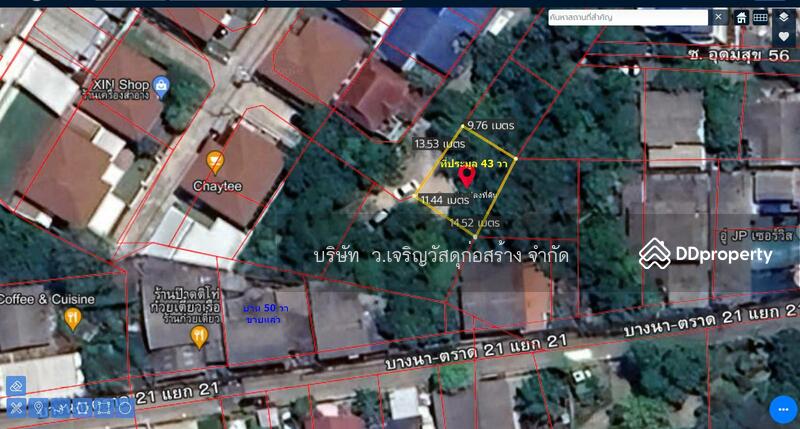The height and width of the screenshot is (429, 800).
Task: Select the circle drawing tool
Action: 125,408
